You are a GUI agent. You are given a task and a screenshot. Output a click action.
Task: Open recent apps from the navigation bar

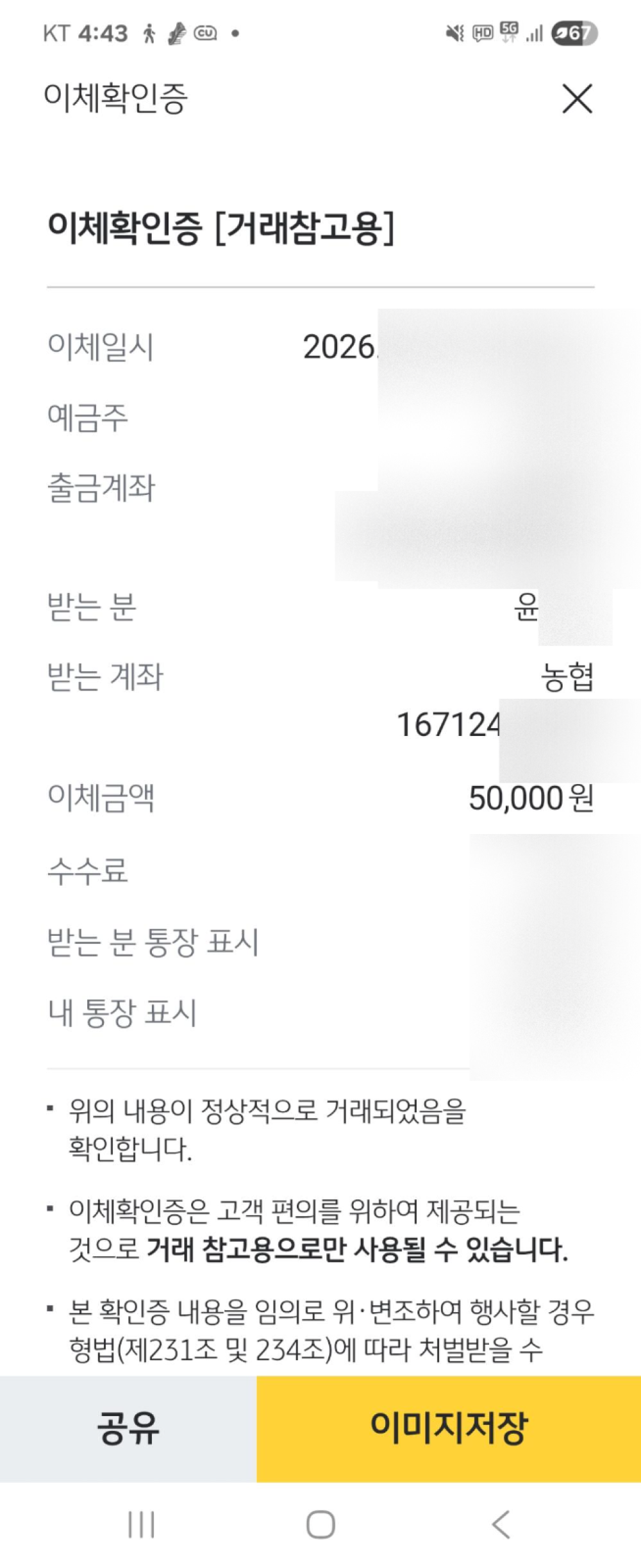(x=141, y=1524)
